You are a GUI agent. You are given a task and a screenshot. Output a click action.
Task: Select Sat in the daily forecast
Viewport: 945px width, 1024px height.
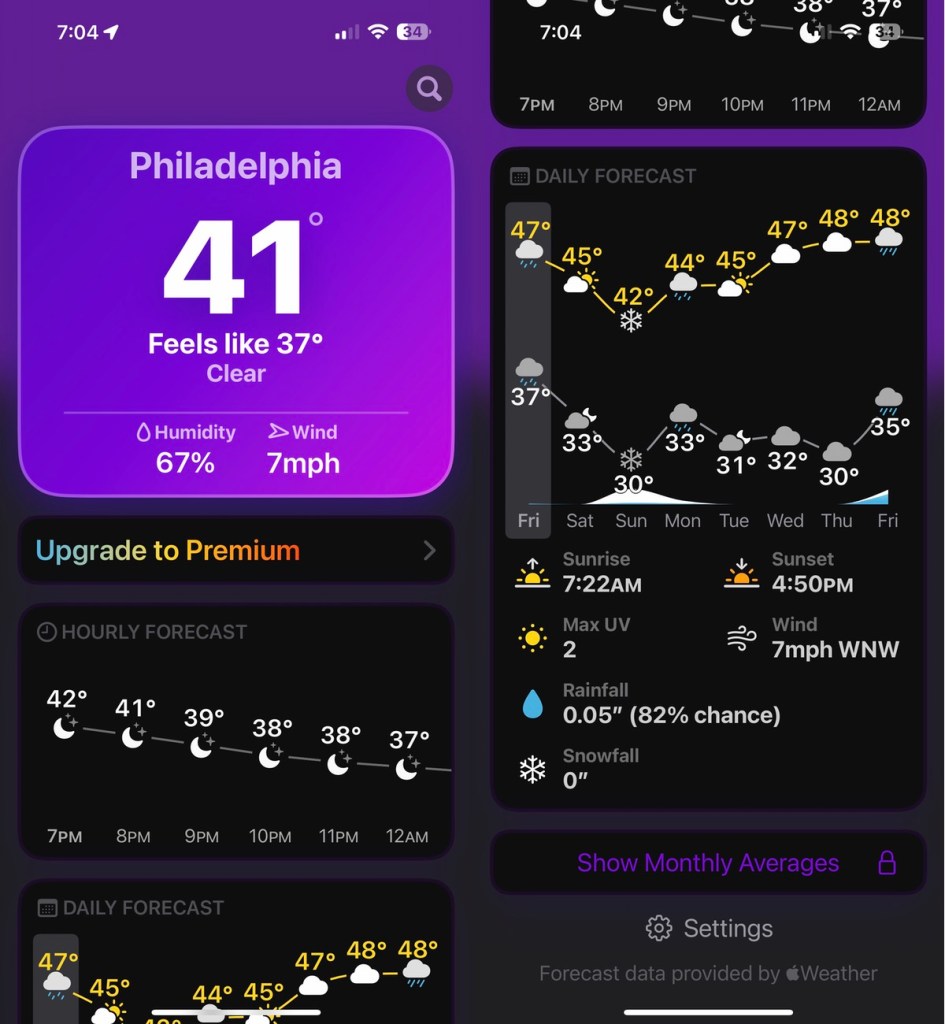point(579,520)
